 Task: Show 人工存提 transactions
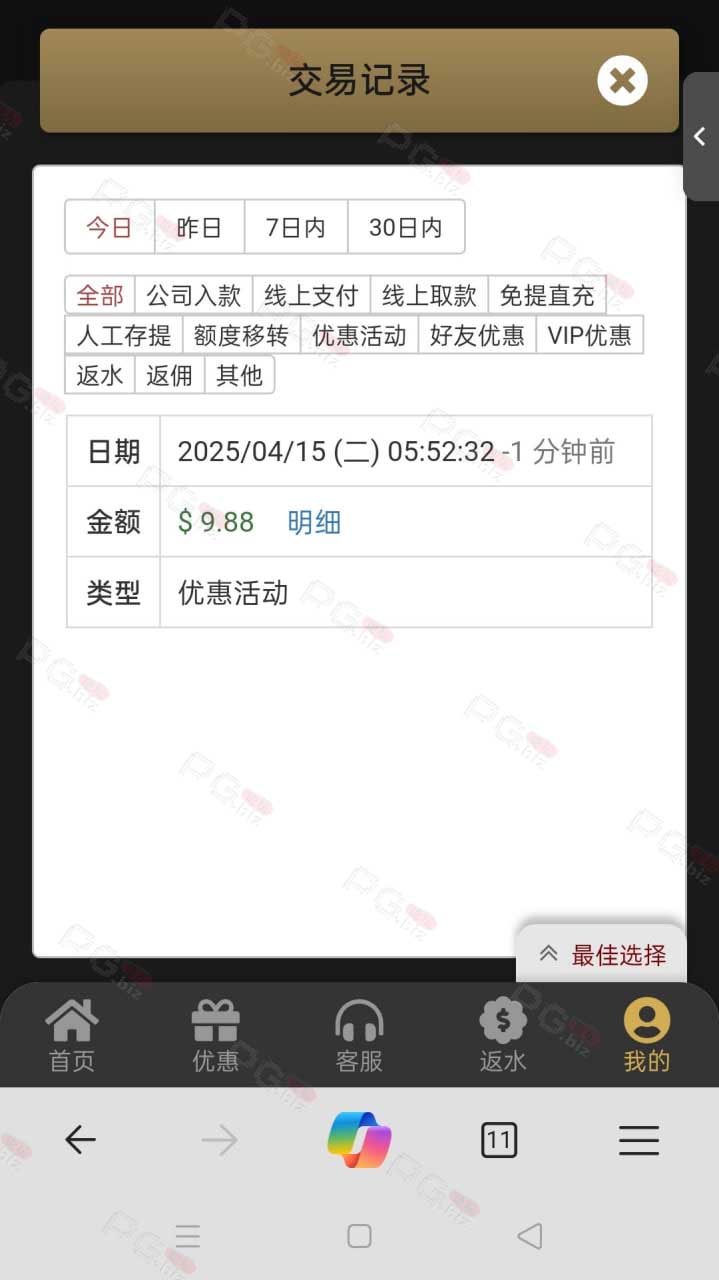tap(124, 335)
